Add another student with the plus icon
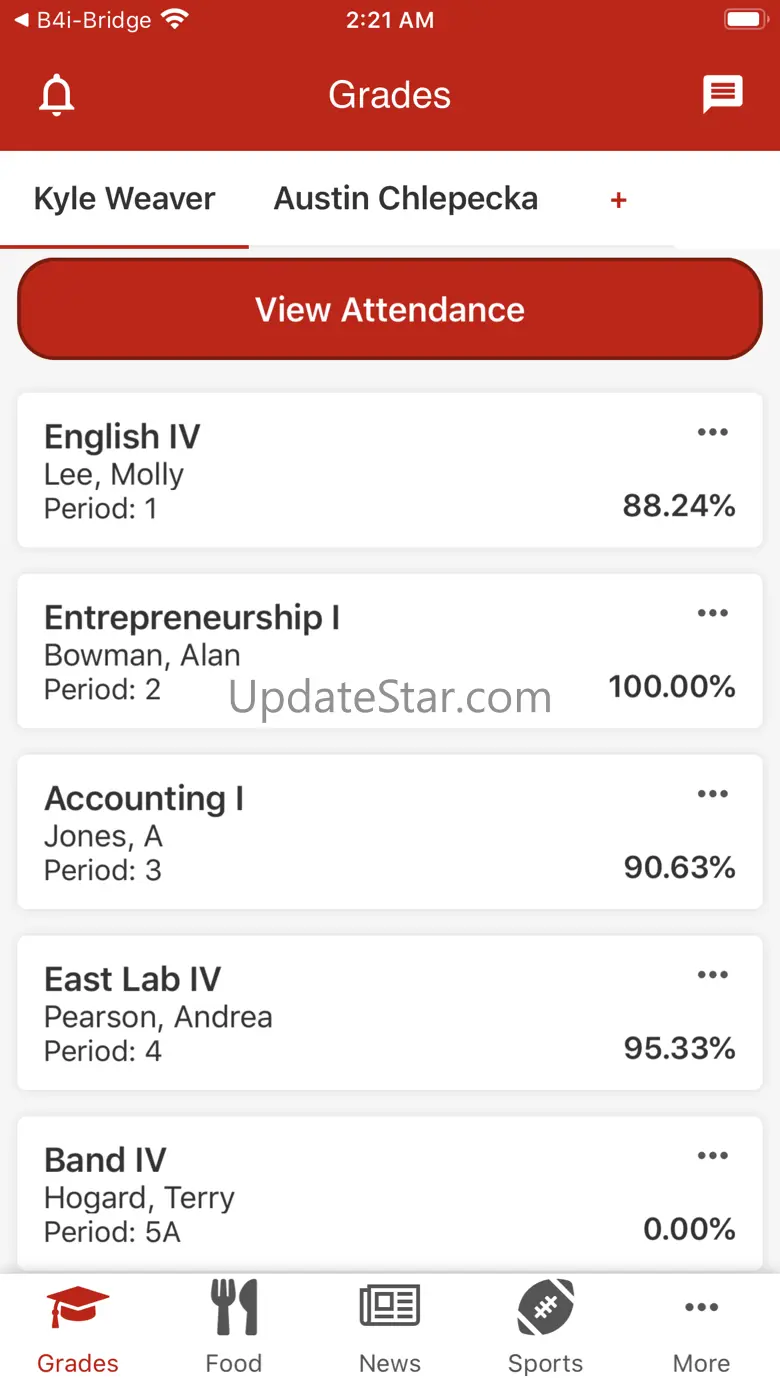 point(618,200)
